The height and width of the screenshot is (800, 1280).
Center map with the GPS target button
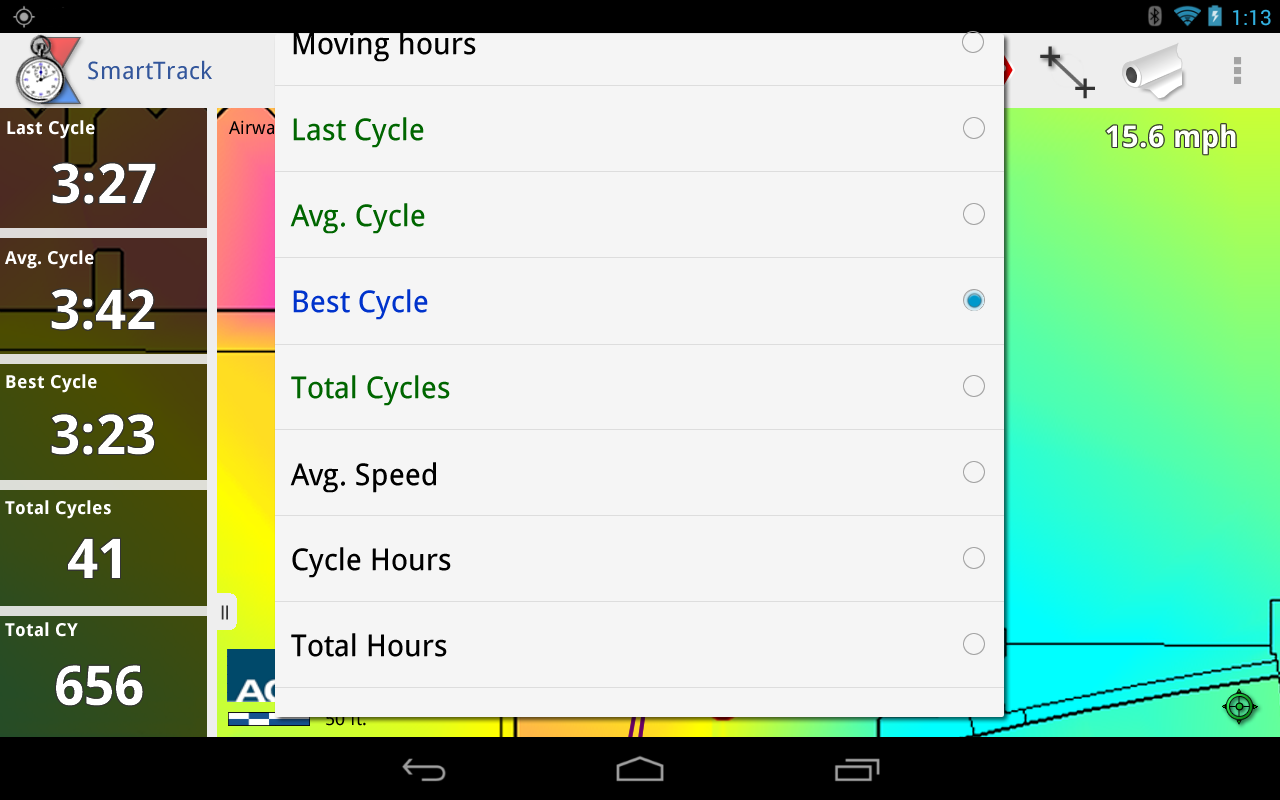(x=1239, y=707)
